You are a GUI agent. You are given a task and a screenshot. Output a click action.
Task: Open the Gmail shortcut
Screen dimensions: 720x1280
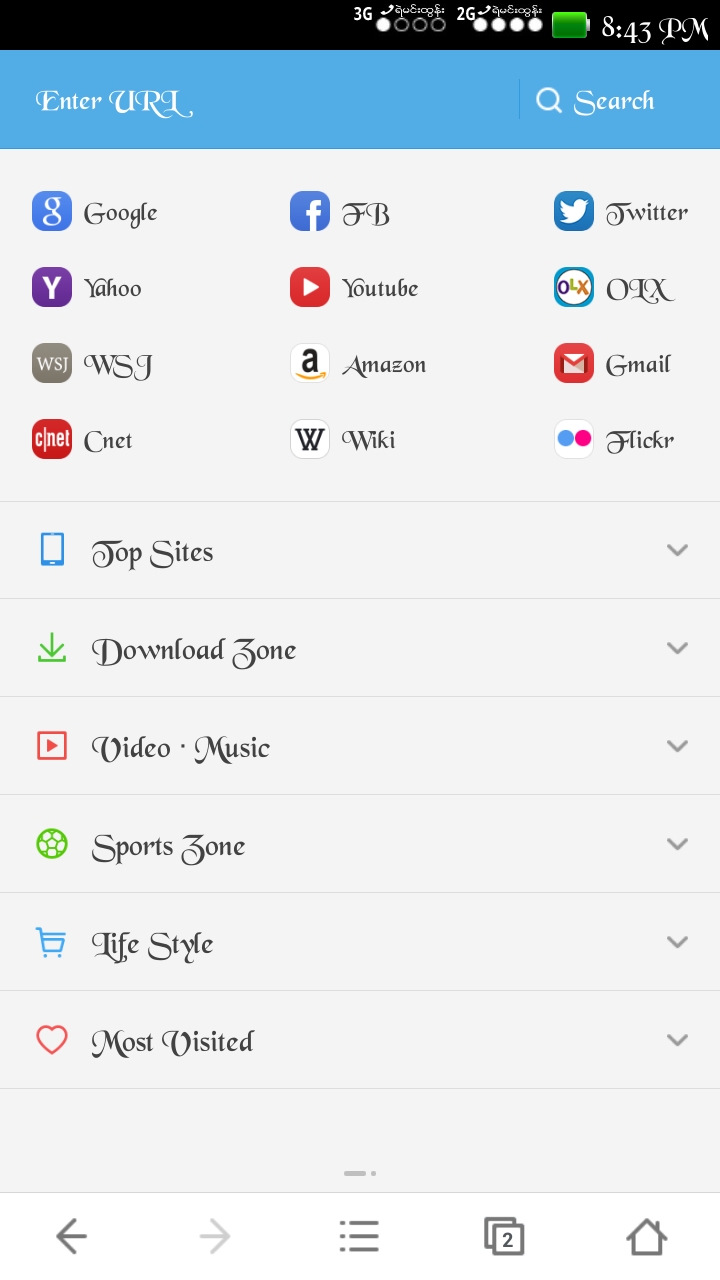coord(612,364)
